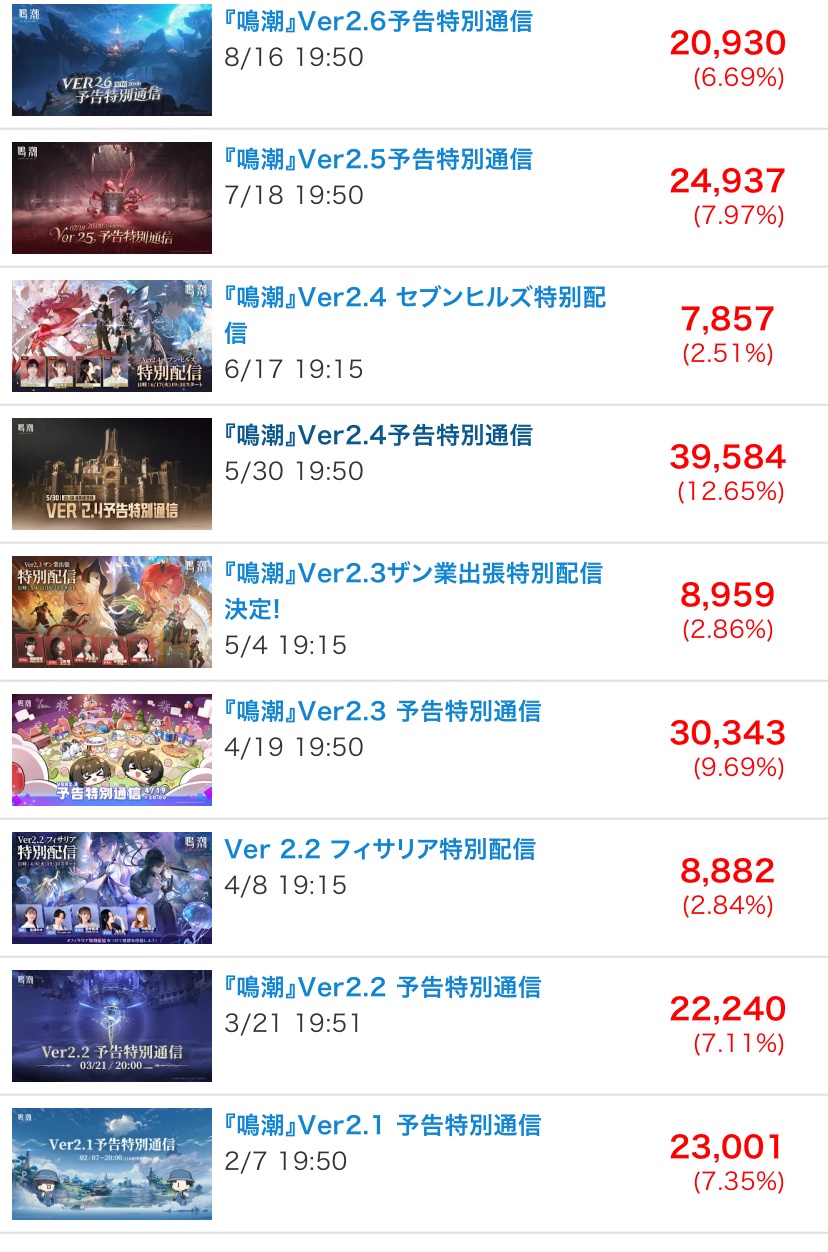Open Ver 2.2 フィサリア特別配信 link

(x=379, y=849)
